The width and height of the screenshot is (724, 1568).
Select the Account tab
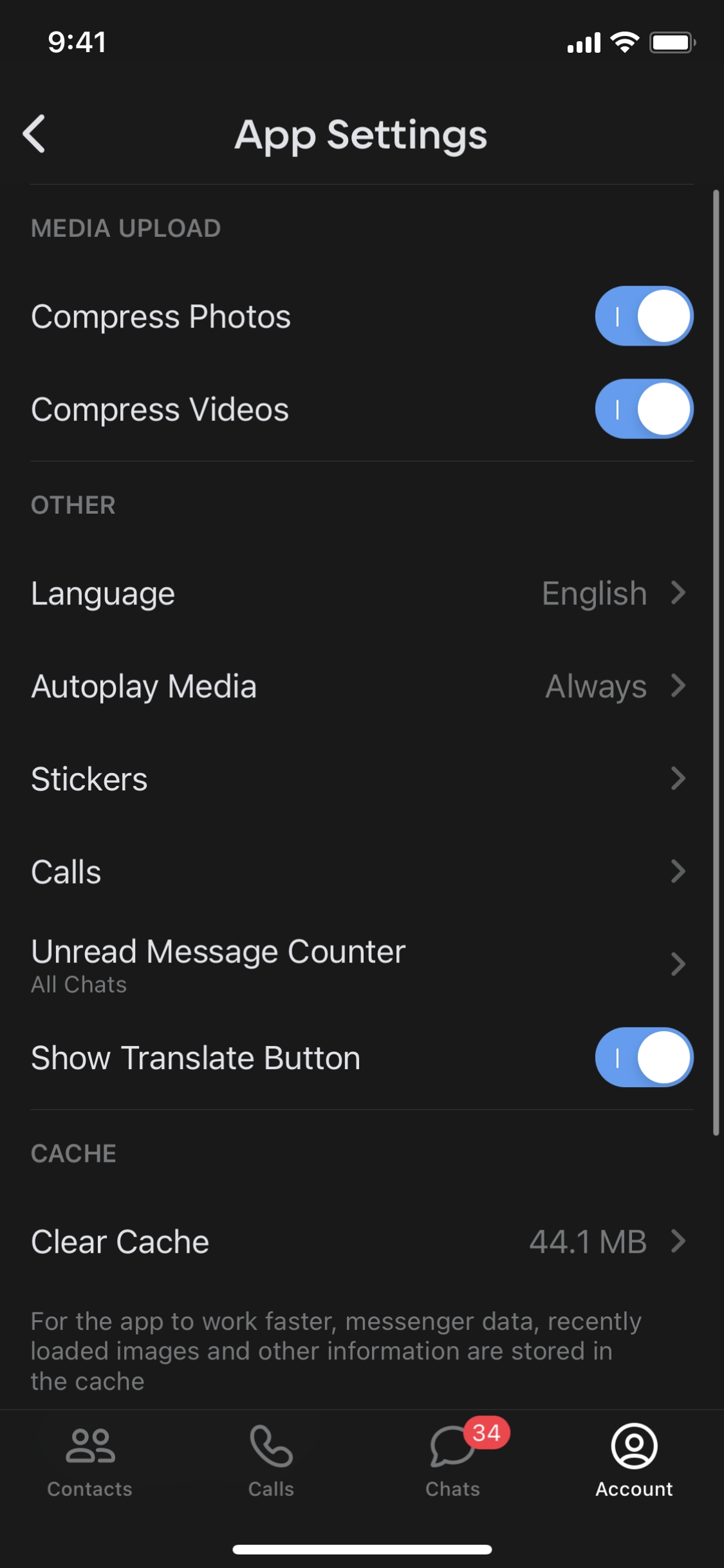coord(634,1460)
